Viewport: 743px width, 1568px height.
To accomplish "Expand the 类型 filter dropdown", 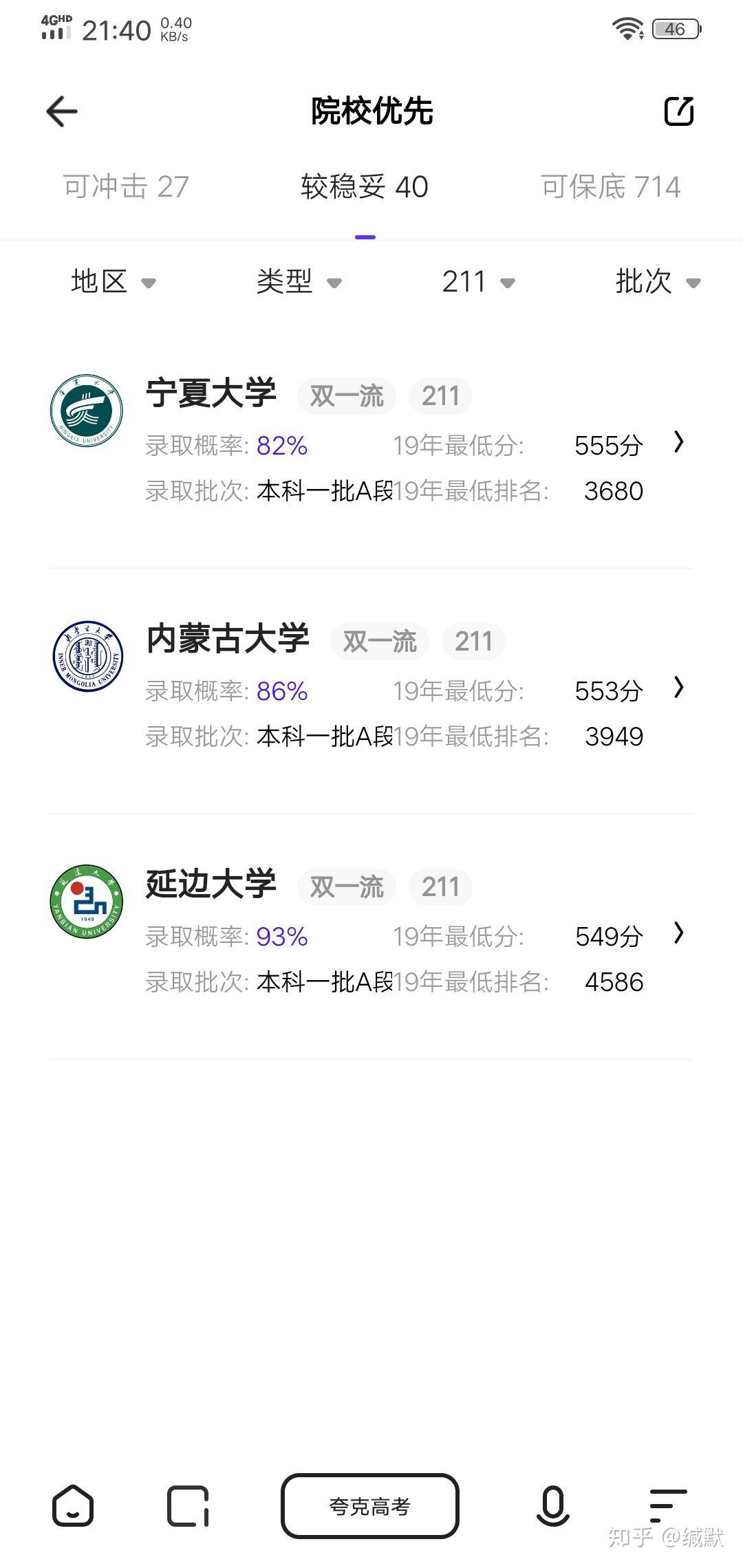I will click(x=299, y=282).
